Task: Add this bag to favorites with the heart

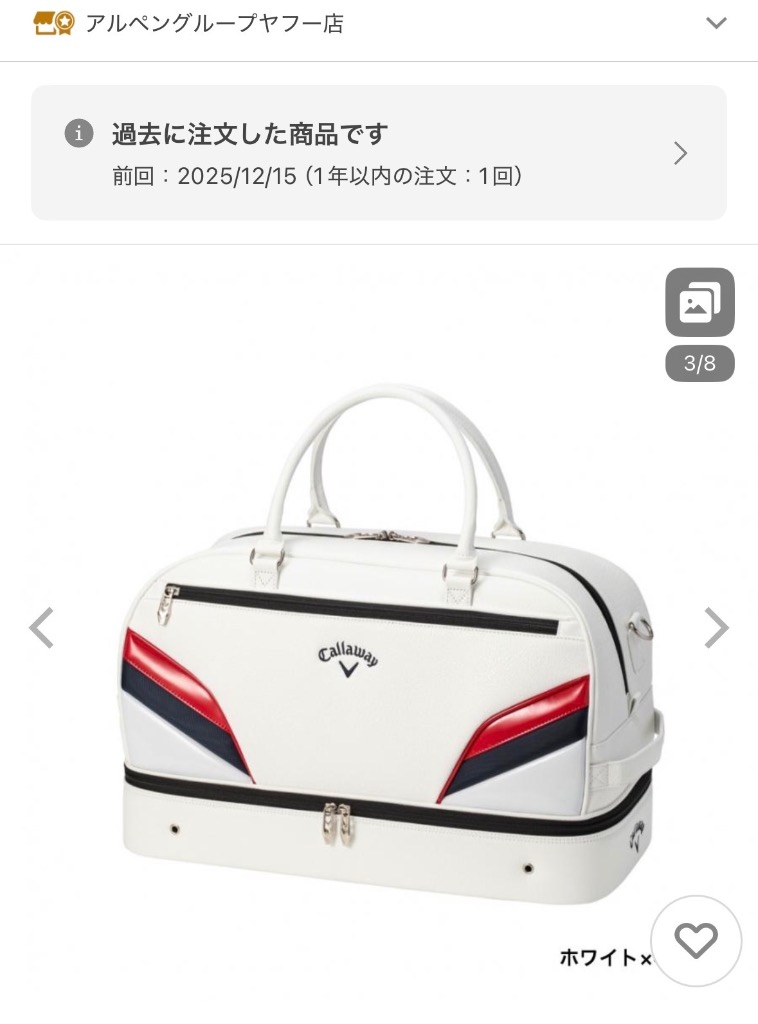Action: (696, 941)
